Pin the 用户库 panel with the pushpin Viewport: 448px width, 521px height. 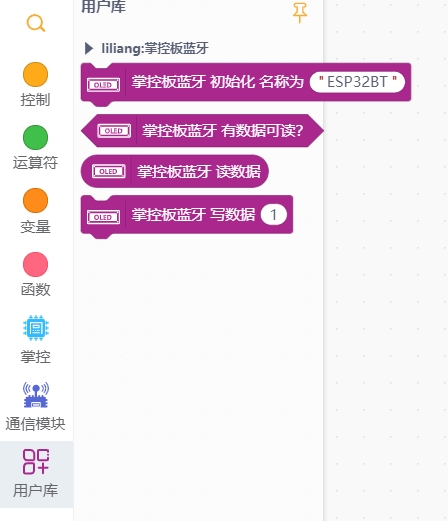point(300,13)
